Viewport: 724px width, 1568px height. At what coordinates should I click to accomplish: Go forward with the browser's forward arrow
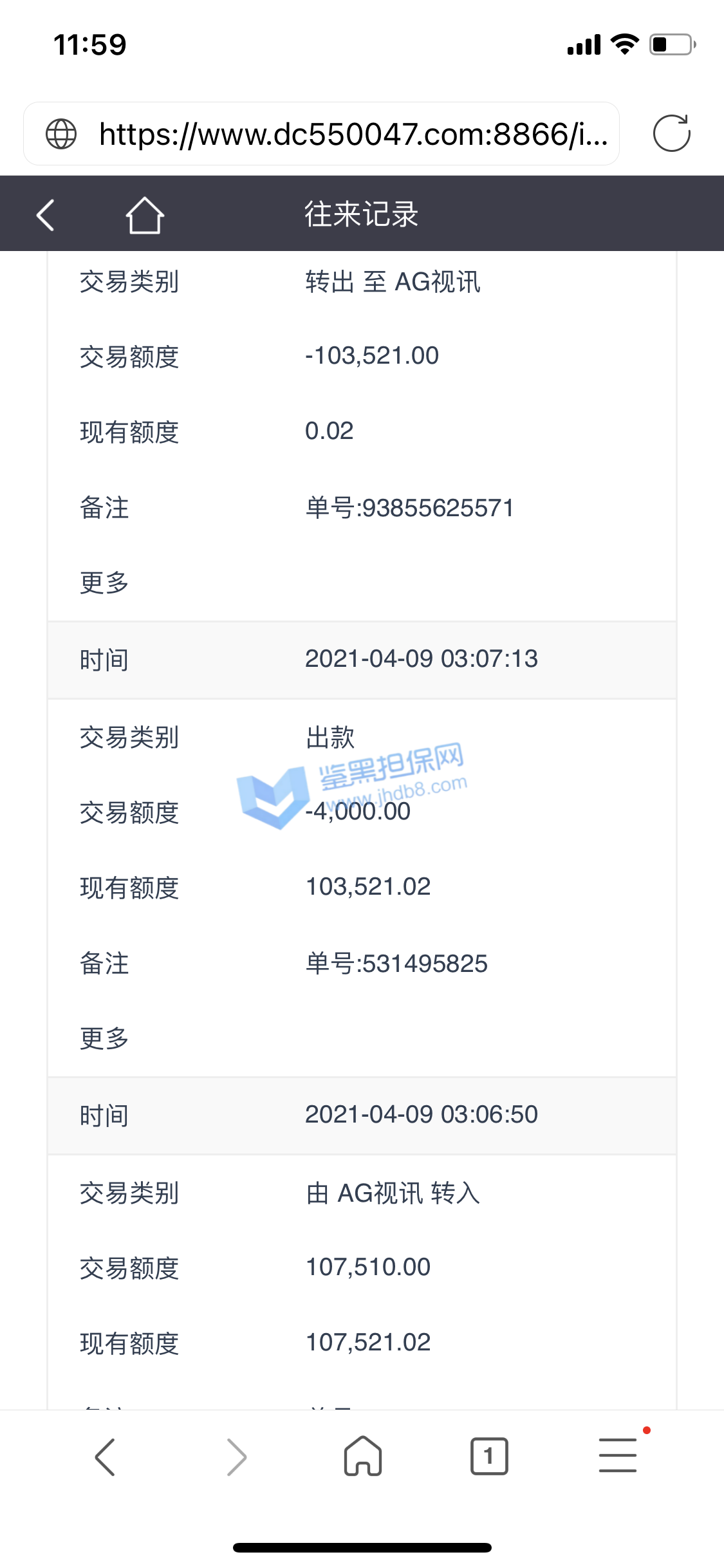pyautogui.click(x=236, y=1456)
